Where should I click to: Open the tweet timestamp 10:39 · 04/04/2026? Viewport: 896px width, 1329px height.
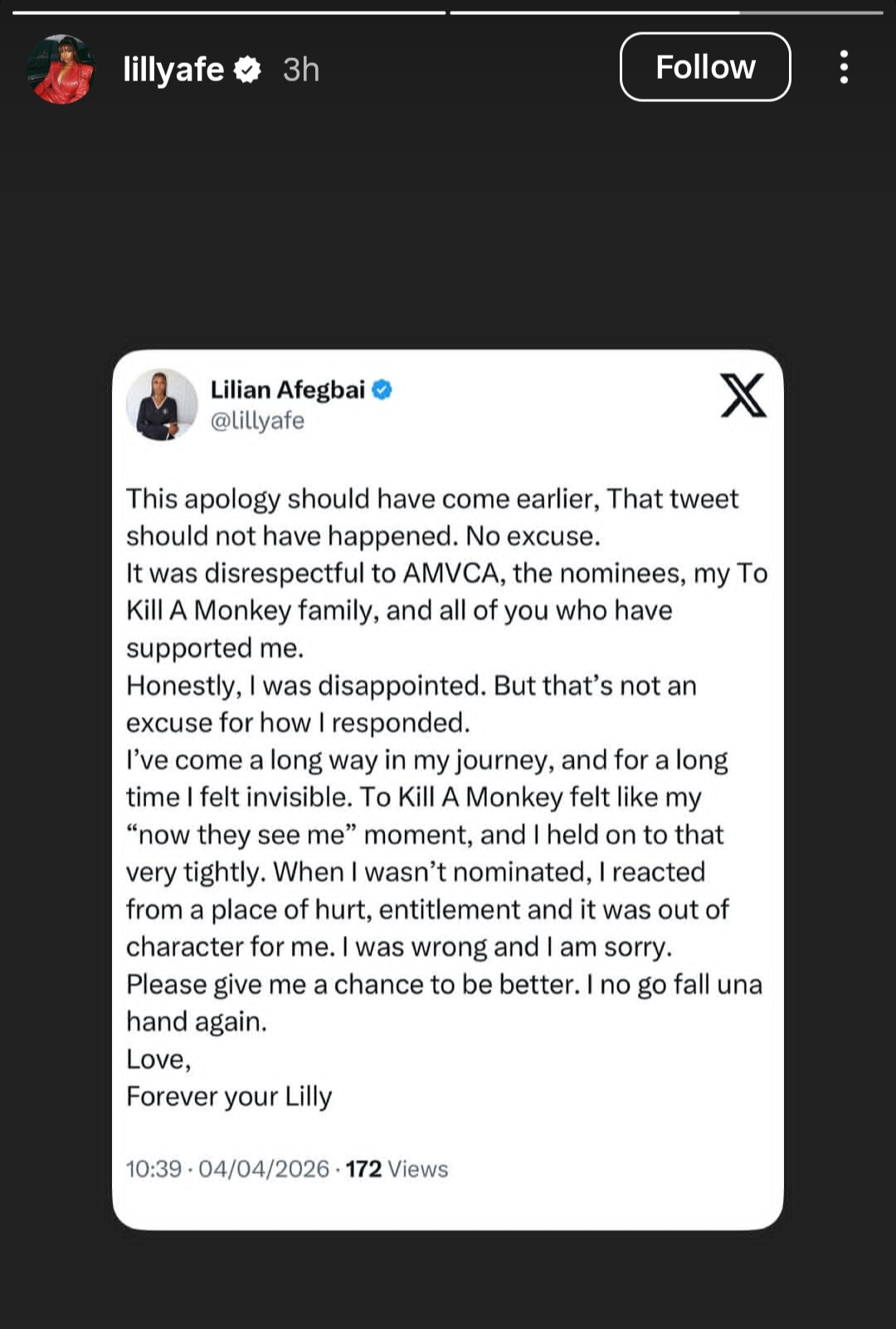pyautogui.click(x=228, y=1169)
